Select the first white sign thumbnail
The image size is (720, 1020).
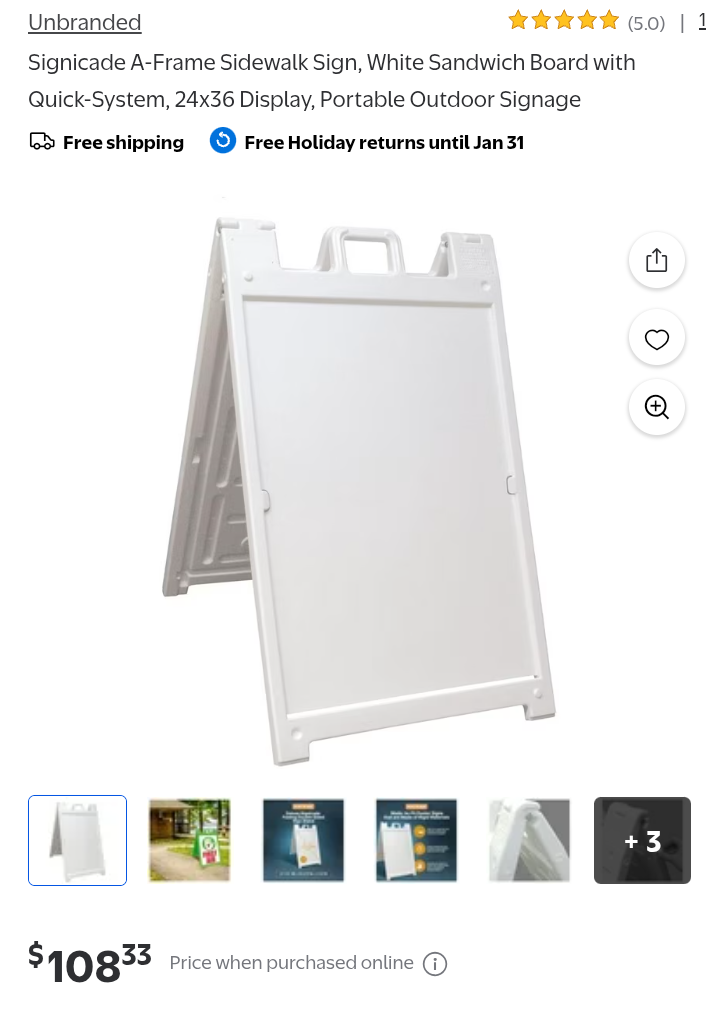(77, 840)
